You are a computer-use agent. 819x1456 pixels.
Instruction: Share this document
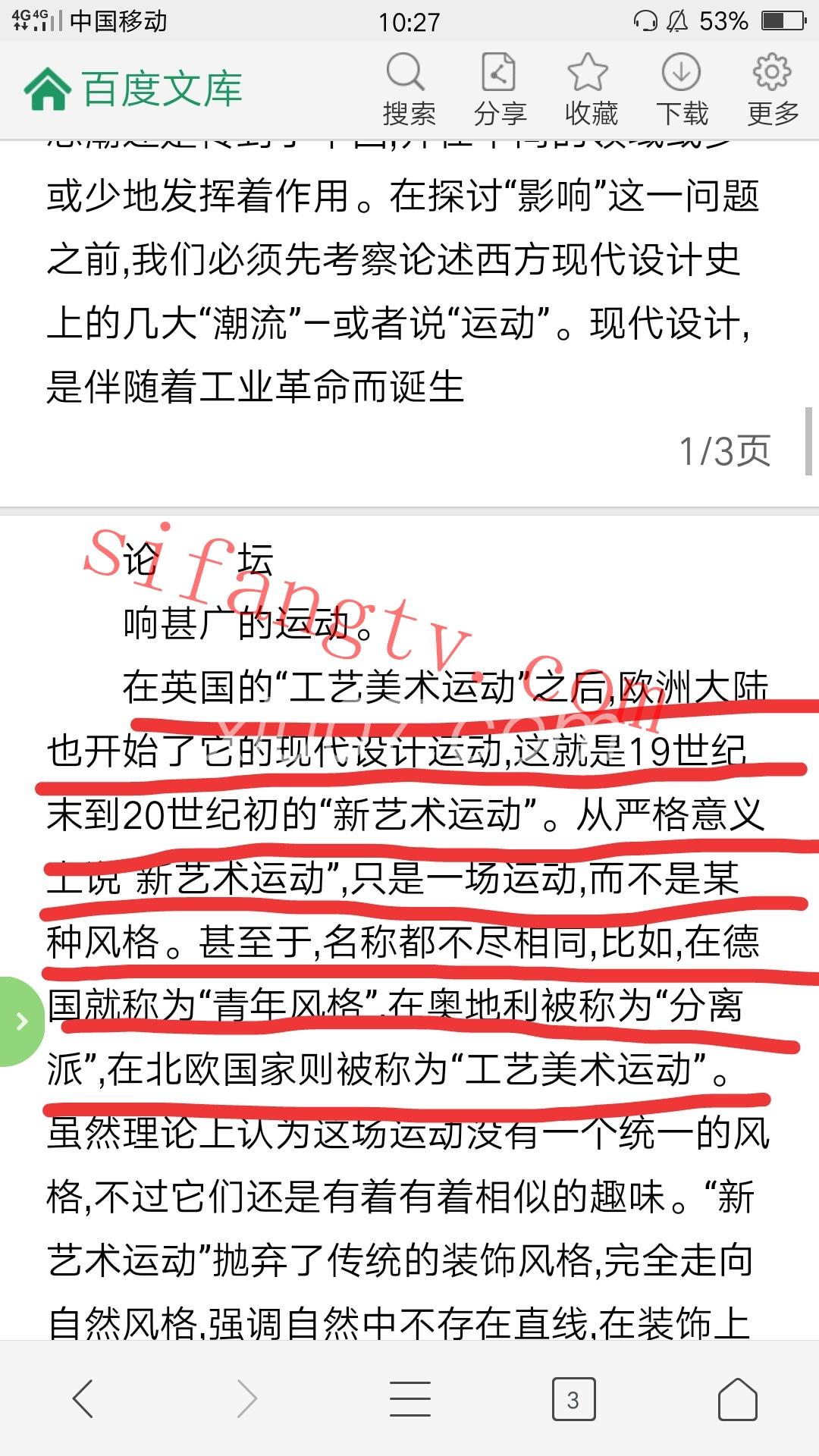(x=499, y=89)
